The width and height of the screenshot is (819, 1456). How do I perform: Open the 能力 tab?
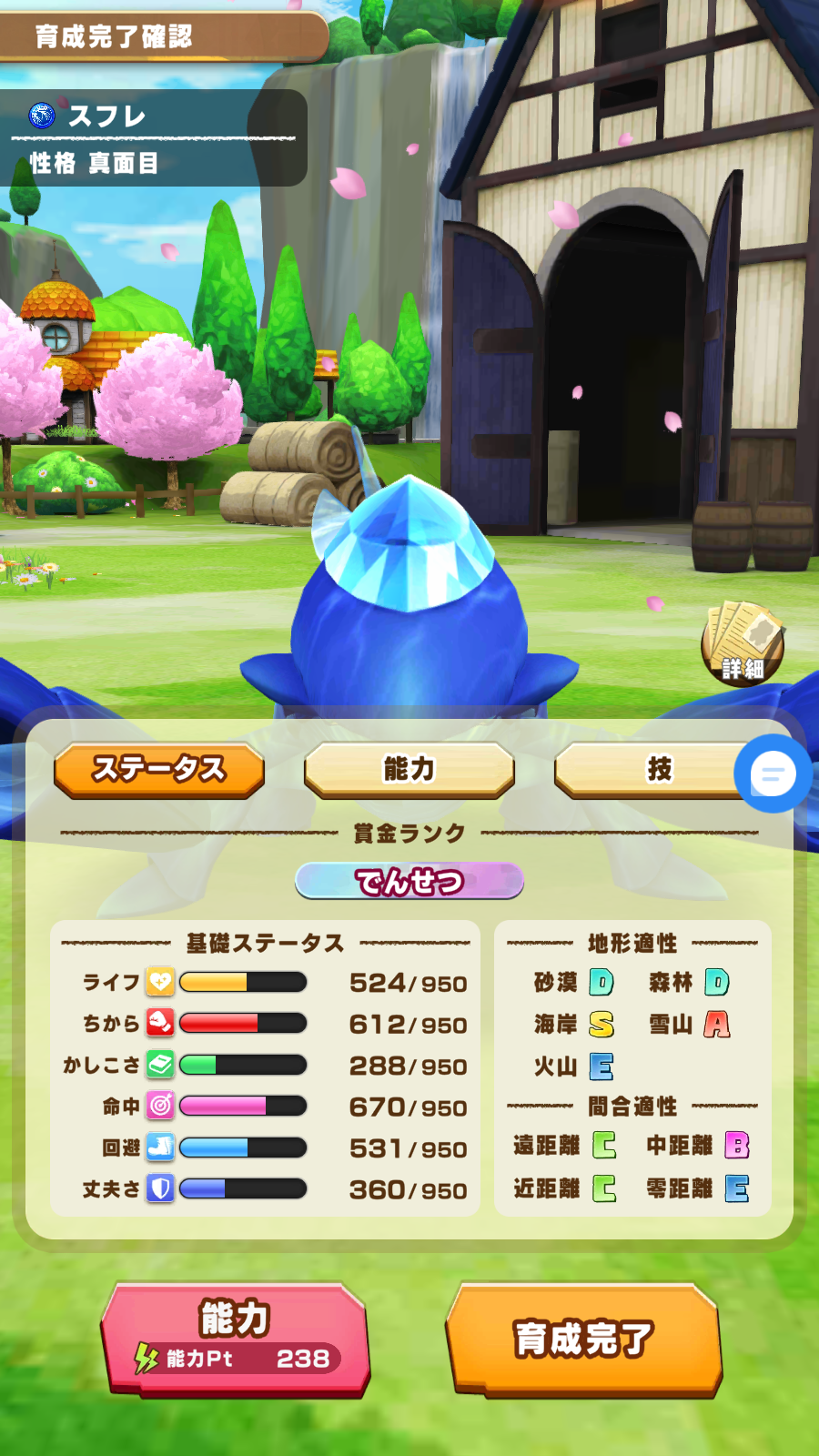[409, 770]
